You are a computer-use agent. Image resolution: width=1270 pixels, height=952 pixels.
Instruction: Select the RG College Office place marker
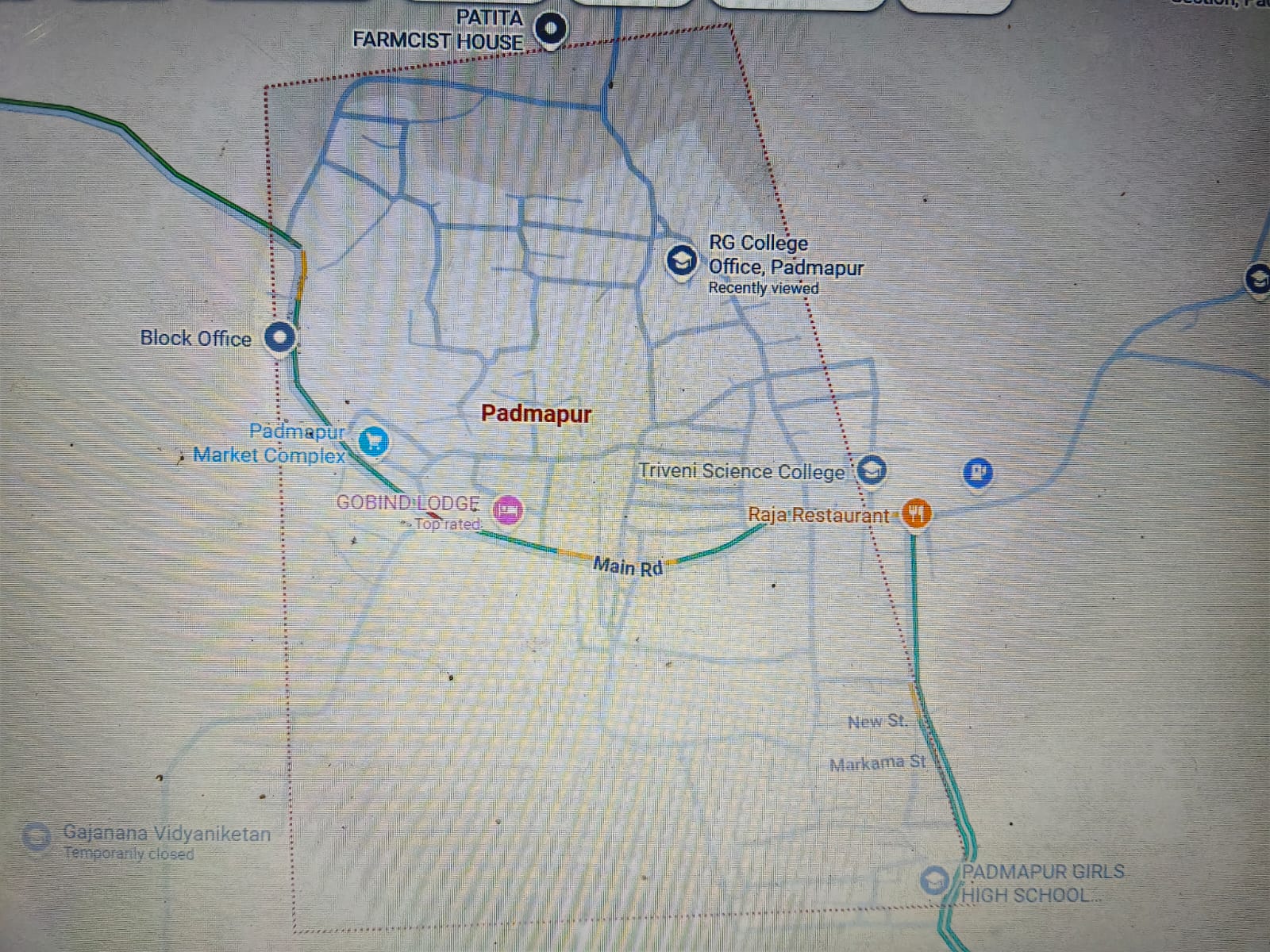click(680, 259)
